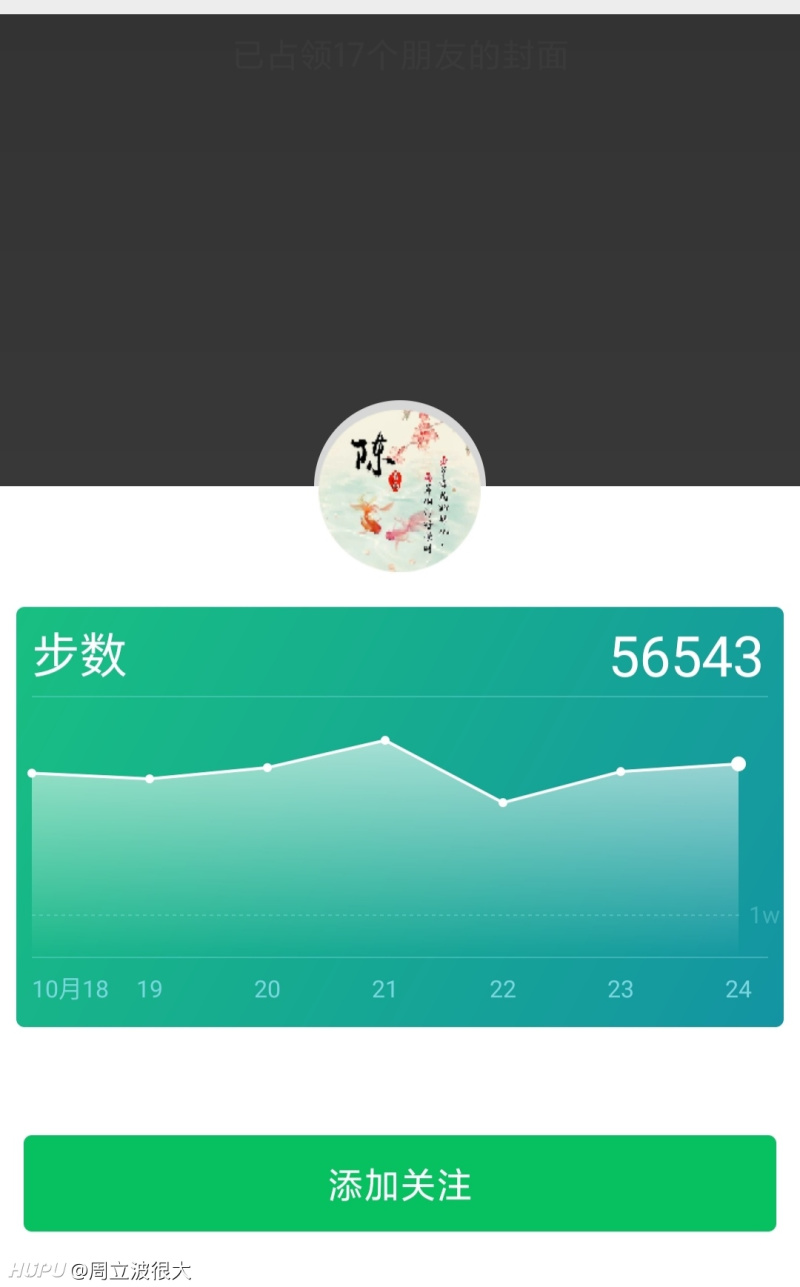Viewport: 800px width, 1287px height.
Task: Tap the 24 date label
Action: (739, 990)
